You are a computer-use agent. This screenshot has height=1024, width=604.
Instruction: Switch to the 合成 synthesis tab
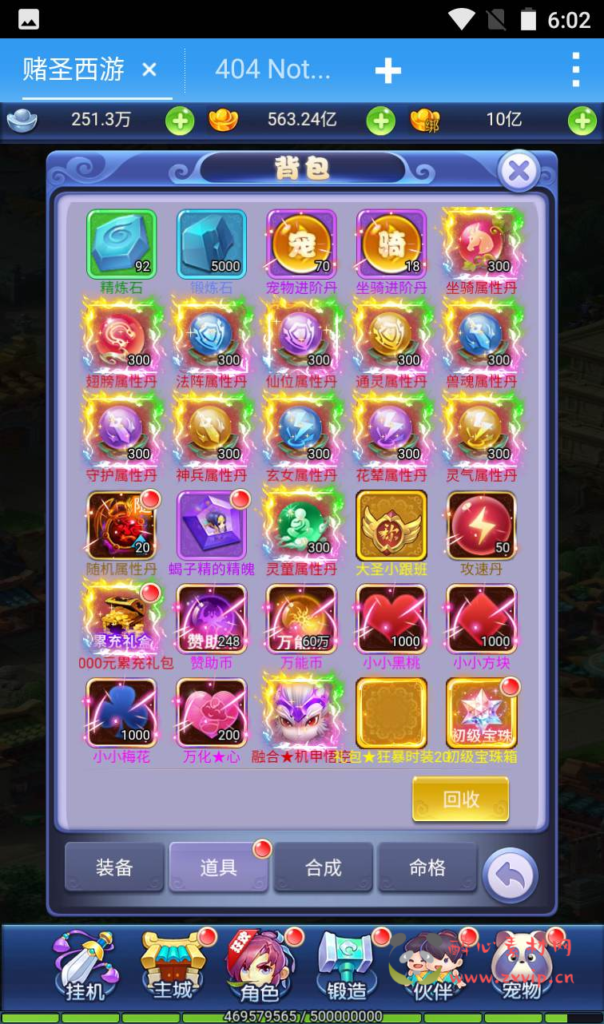click(323, 867)
